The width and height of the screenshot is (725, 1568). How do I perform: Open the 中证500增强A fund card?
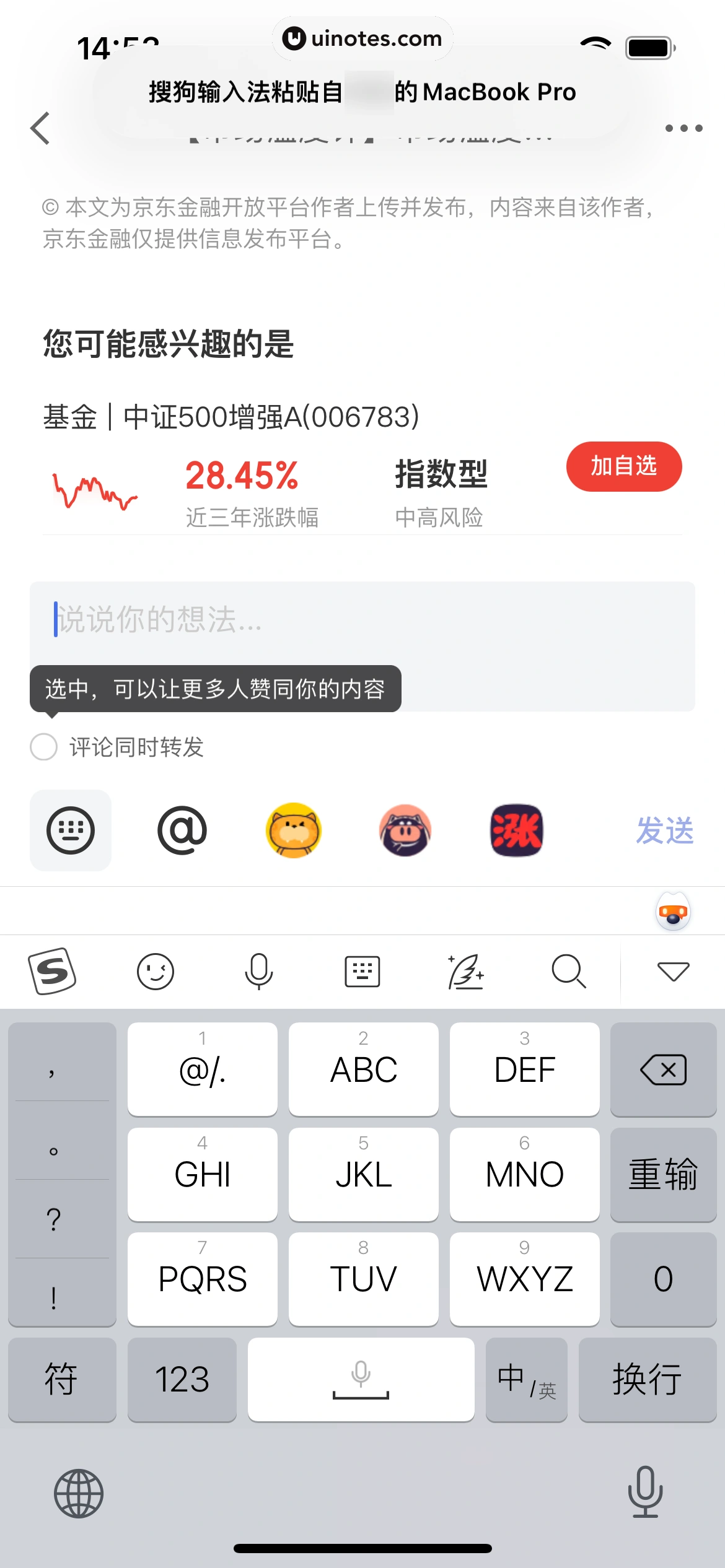[231, 417]
